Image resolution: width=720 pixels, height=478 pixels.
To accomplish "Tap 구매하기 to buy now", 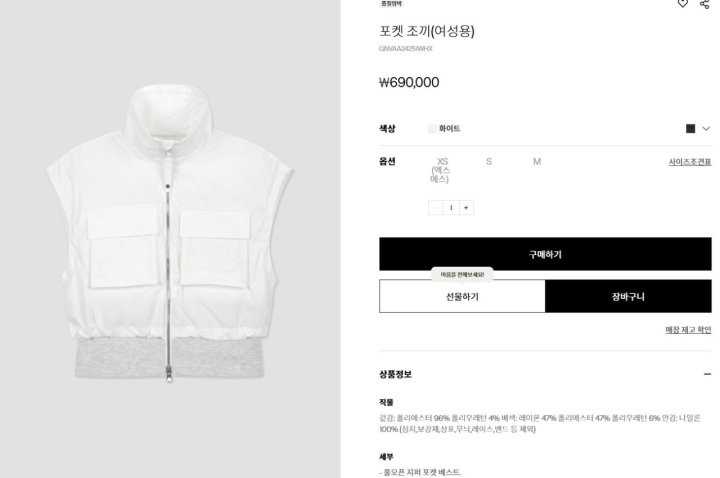I will click(545, 254).
